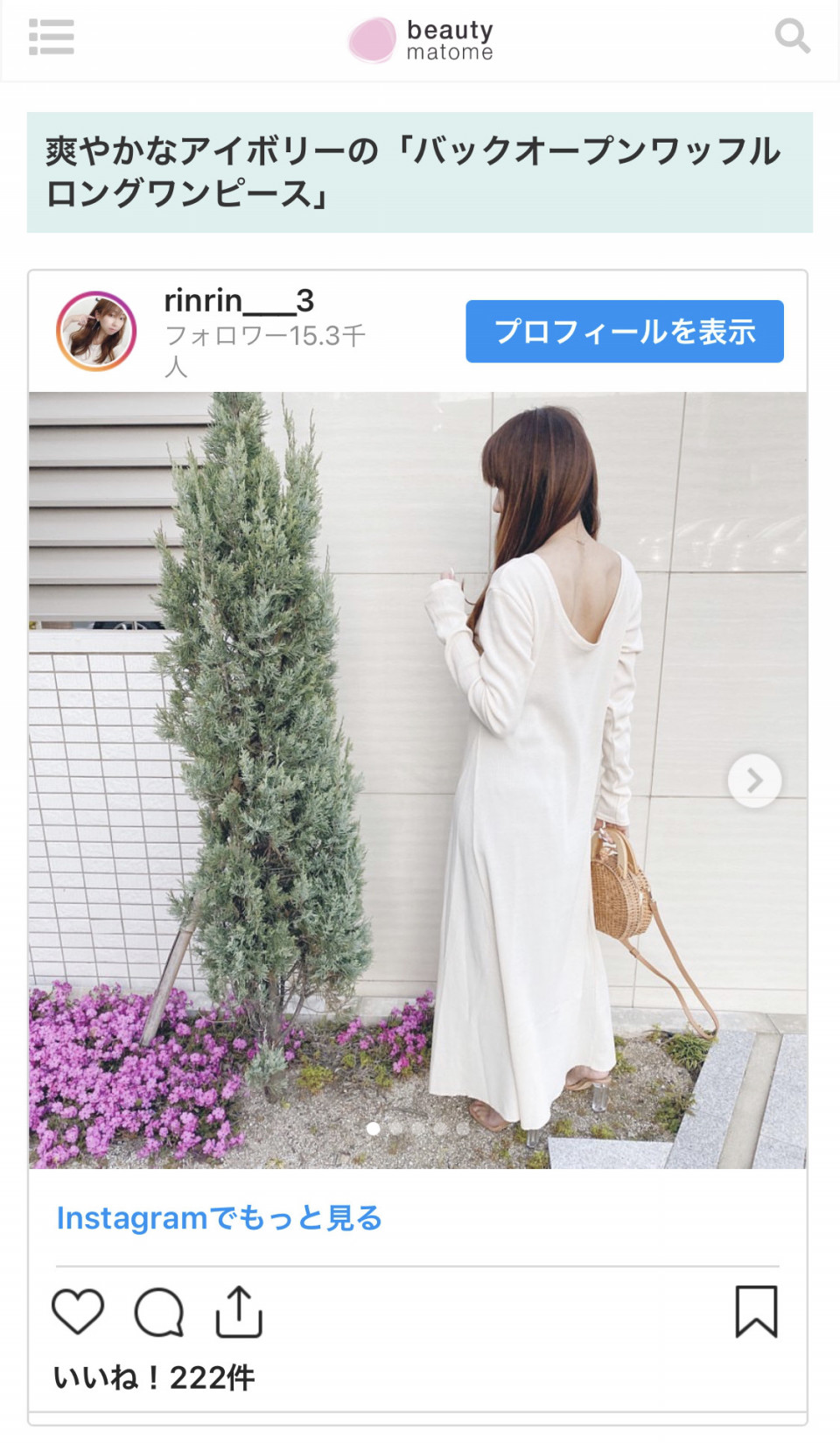This screenshot has height=1443, width=840.
Task: Tap プロフィールを表示 button
Action: click(625, 332)
